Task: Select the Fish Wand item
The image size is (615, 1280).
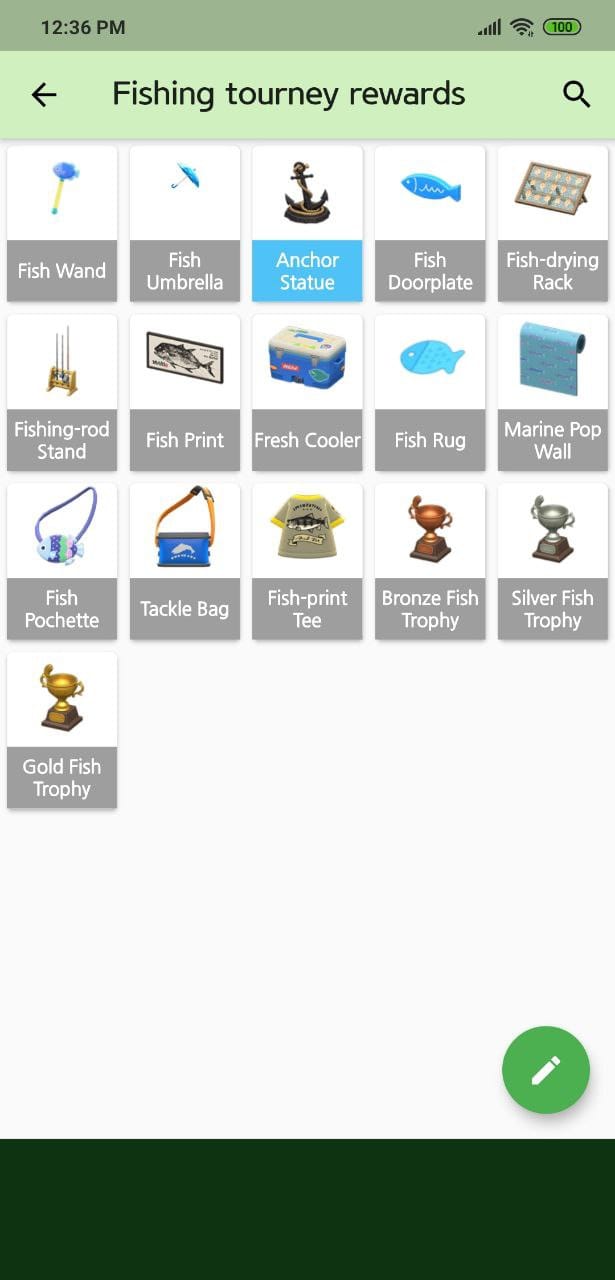Action: 62,224
